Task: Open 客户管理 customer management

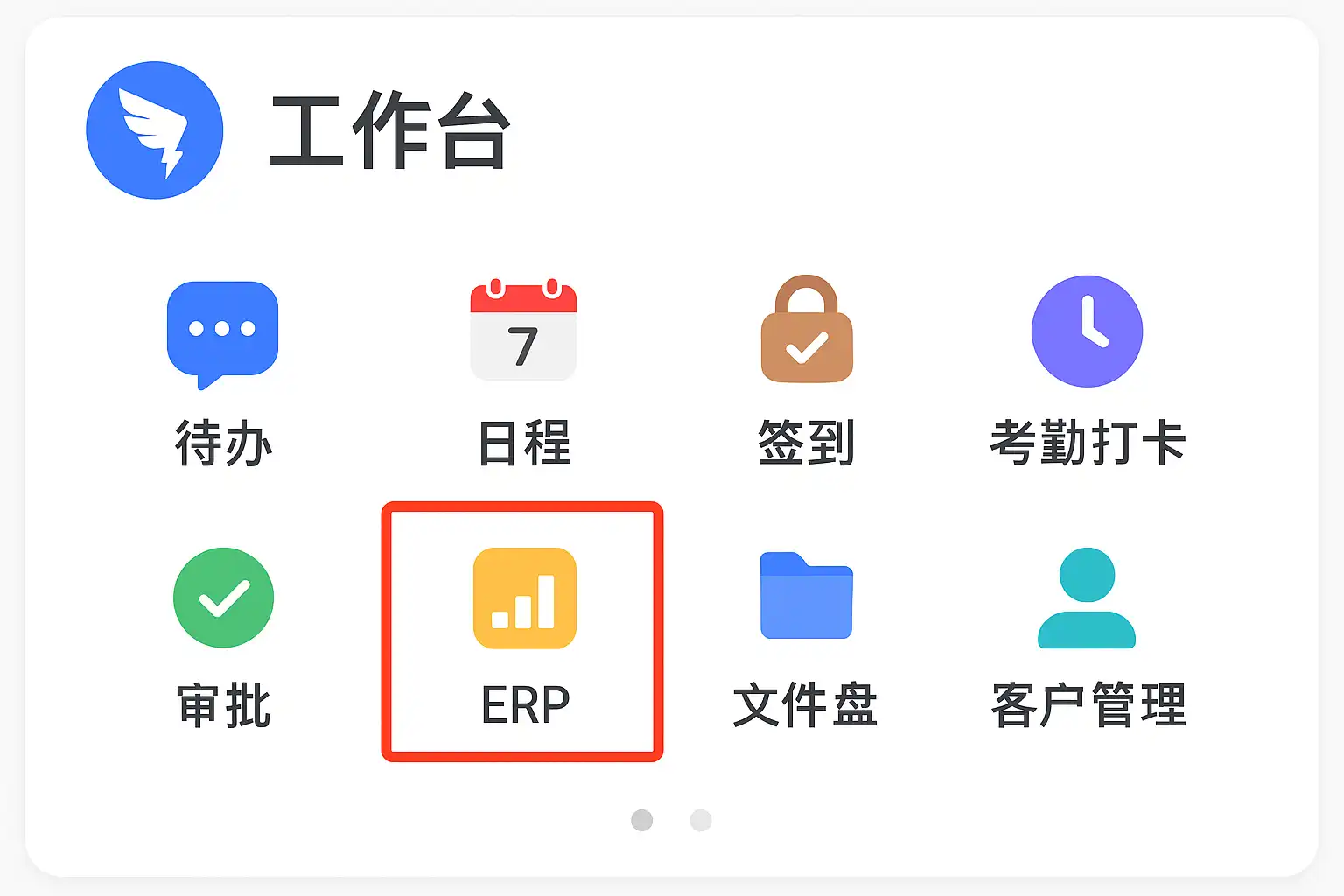Action: coord(1087,598)
